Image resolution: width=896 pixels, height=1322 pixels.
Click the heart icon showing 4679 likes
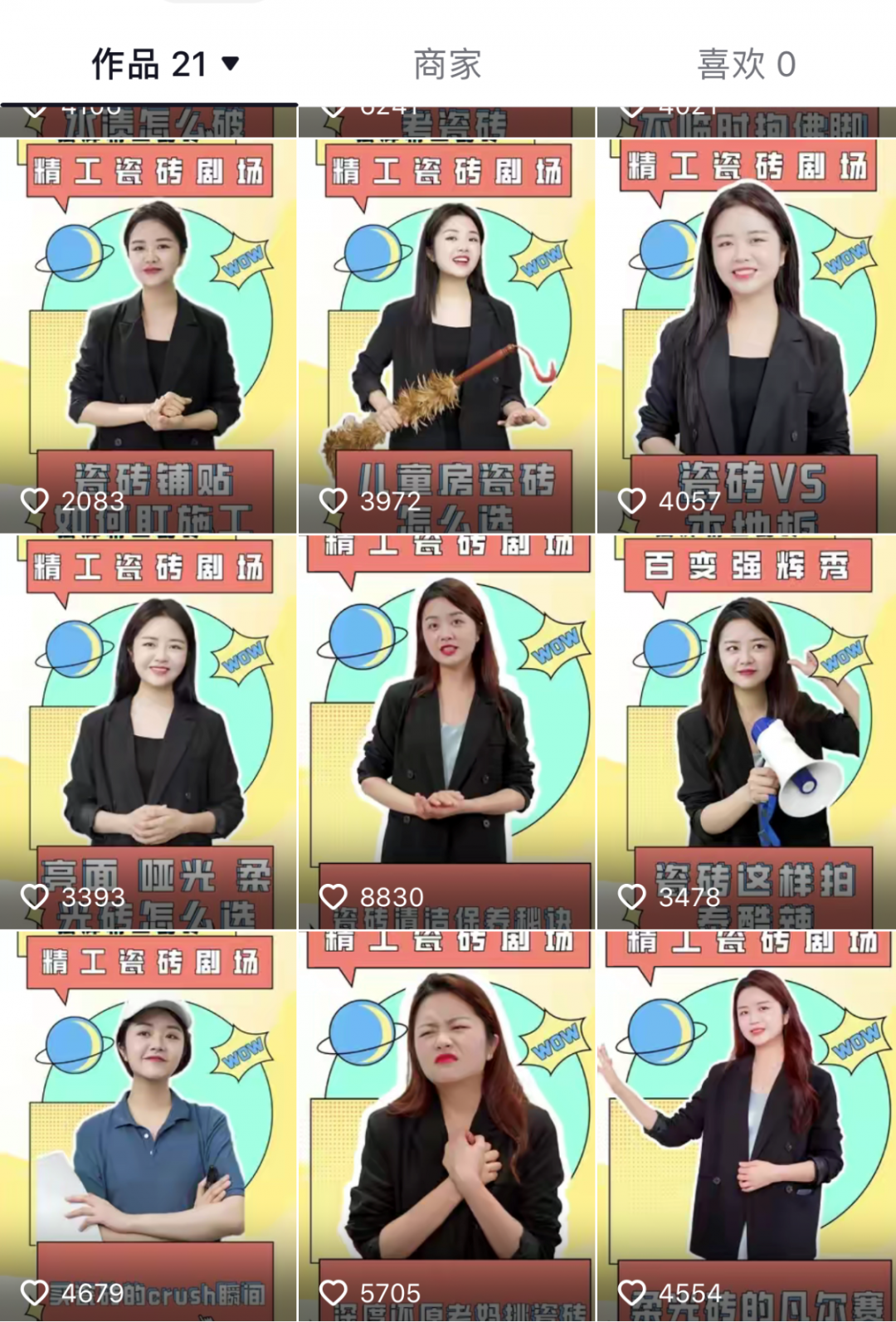[37, 1292]
